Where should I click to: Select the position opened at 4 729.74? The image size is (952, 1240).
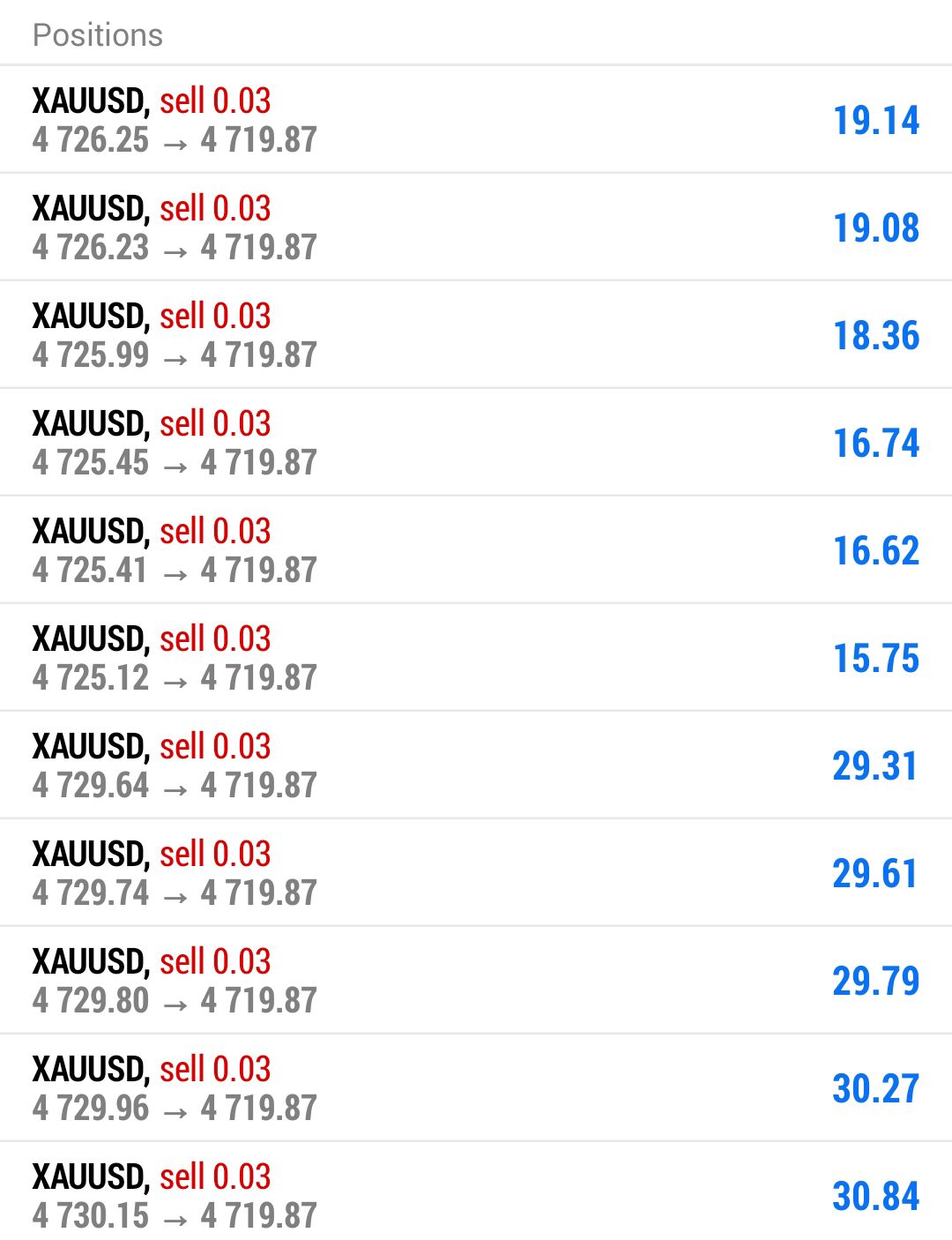(x=476, y=873)
